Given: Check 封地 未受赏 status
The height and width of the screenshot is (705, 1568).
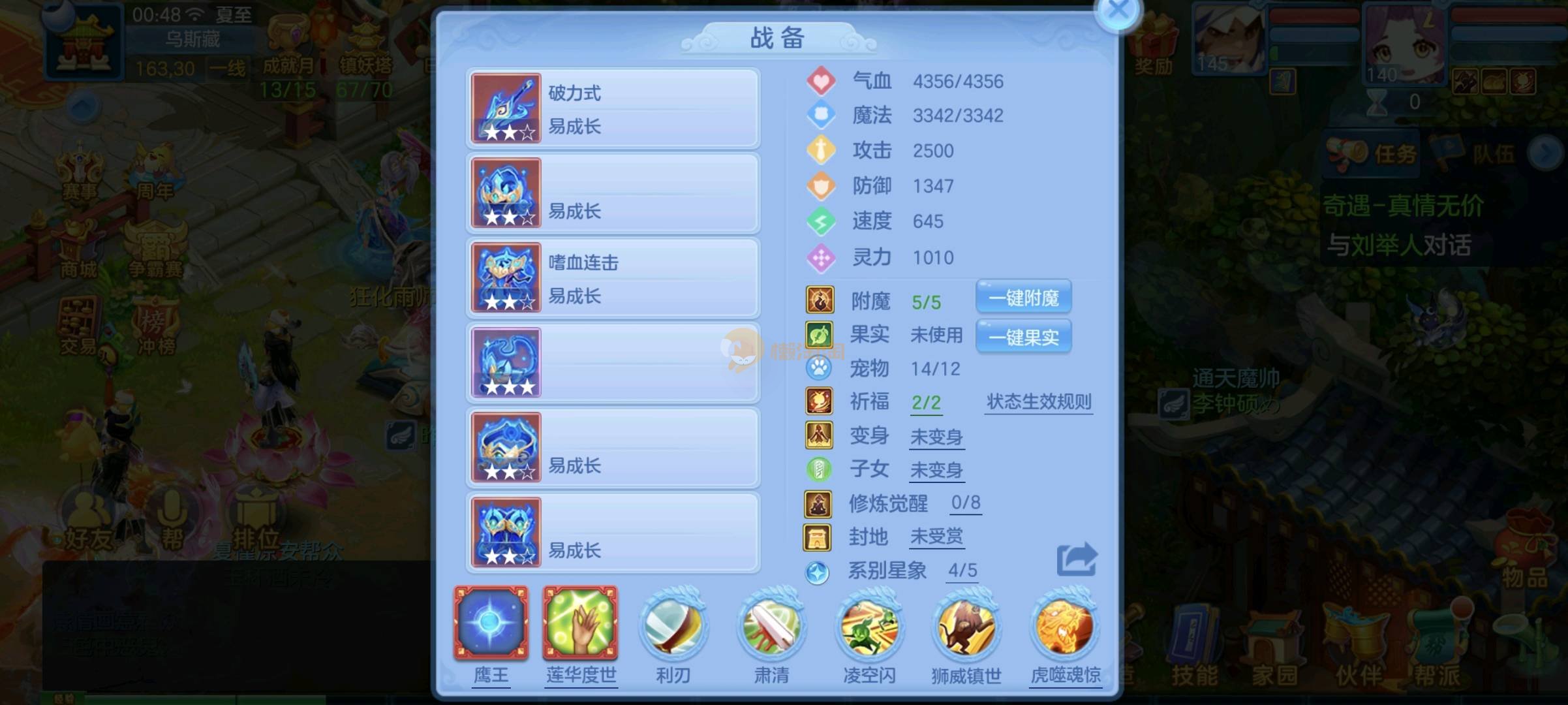Looking at the screenshot, I should 936,537.
